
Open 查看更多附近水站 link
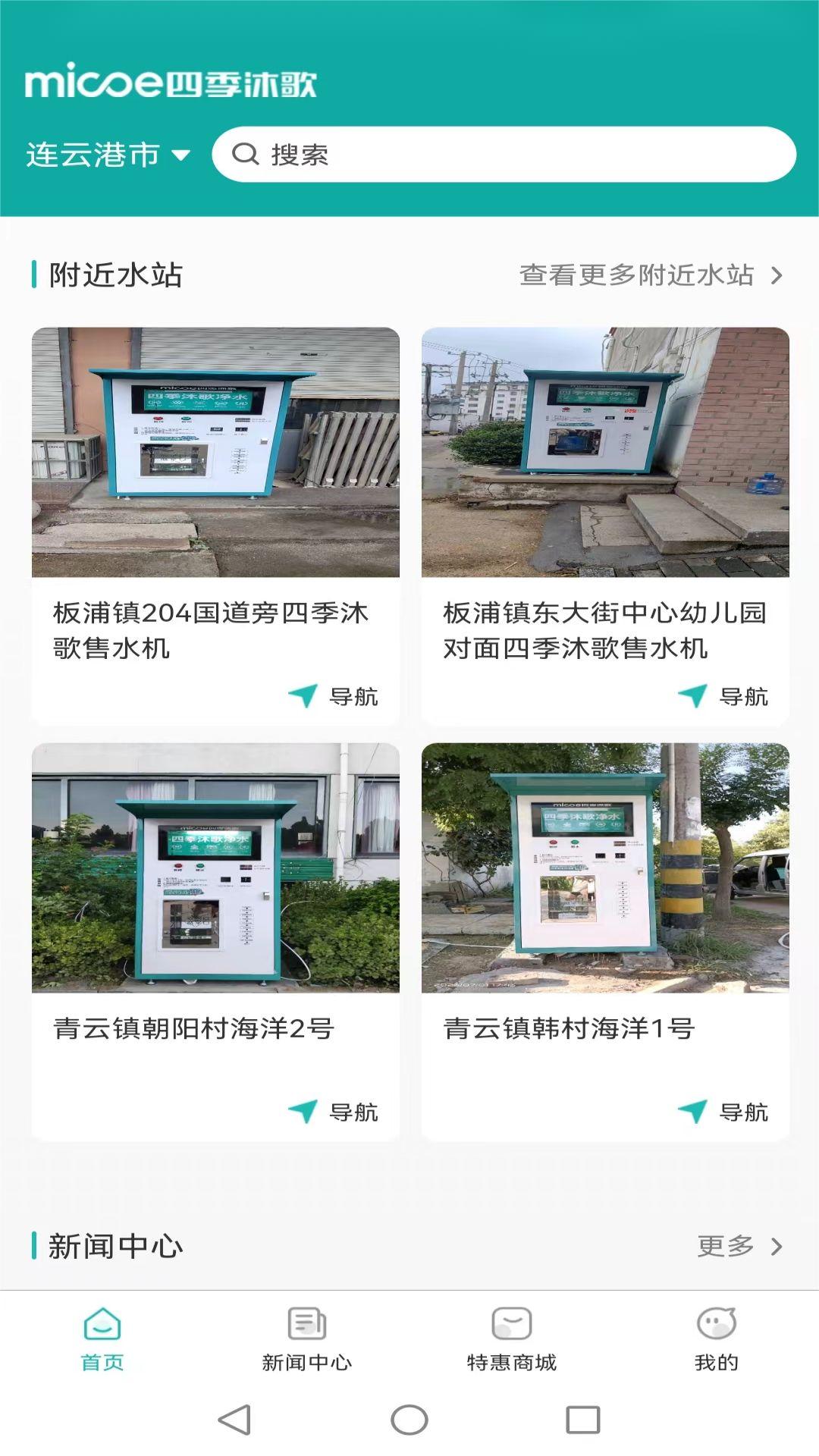pyautogui.click(x=650, y=275)
